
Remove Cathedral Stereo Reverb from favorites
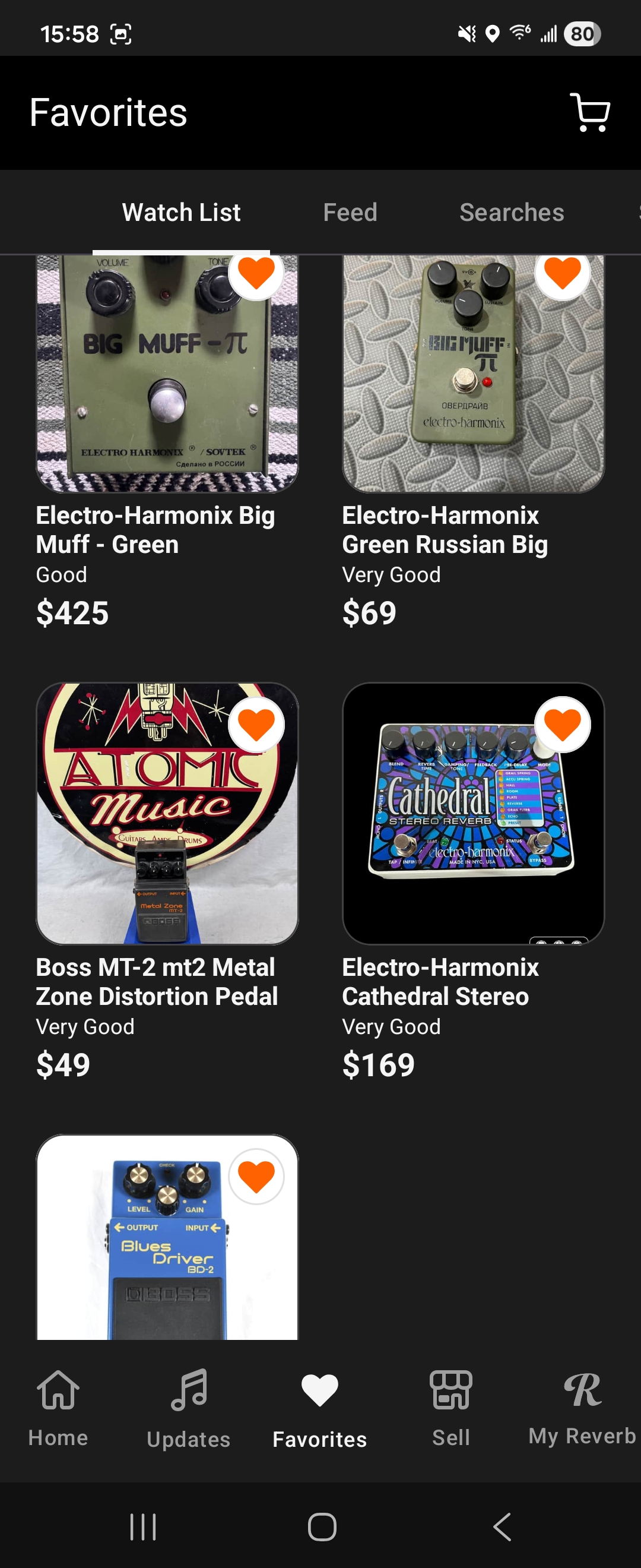pyautogui.click(x=562, y=724)
